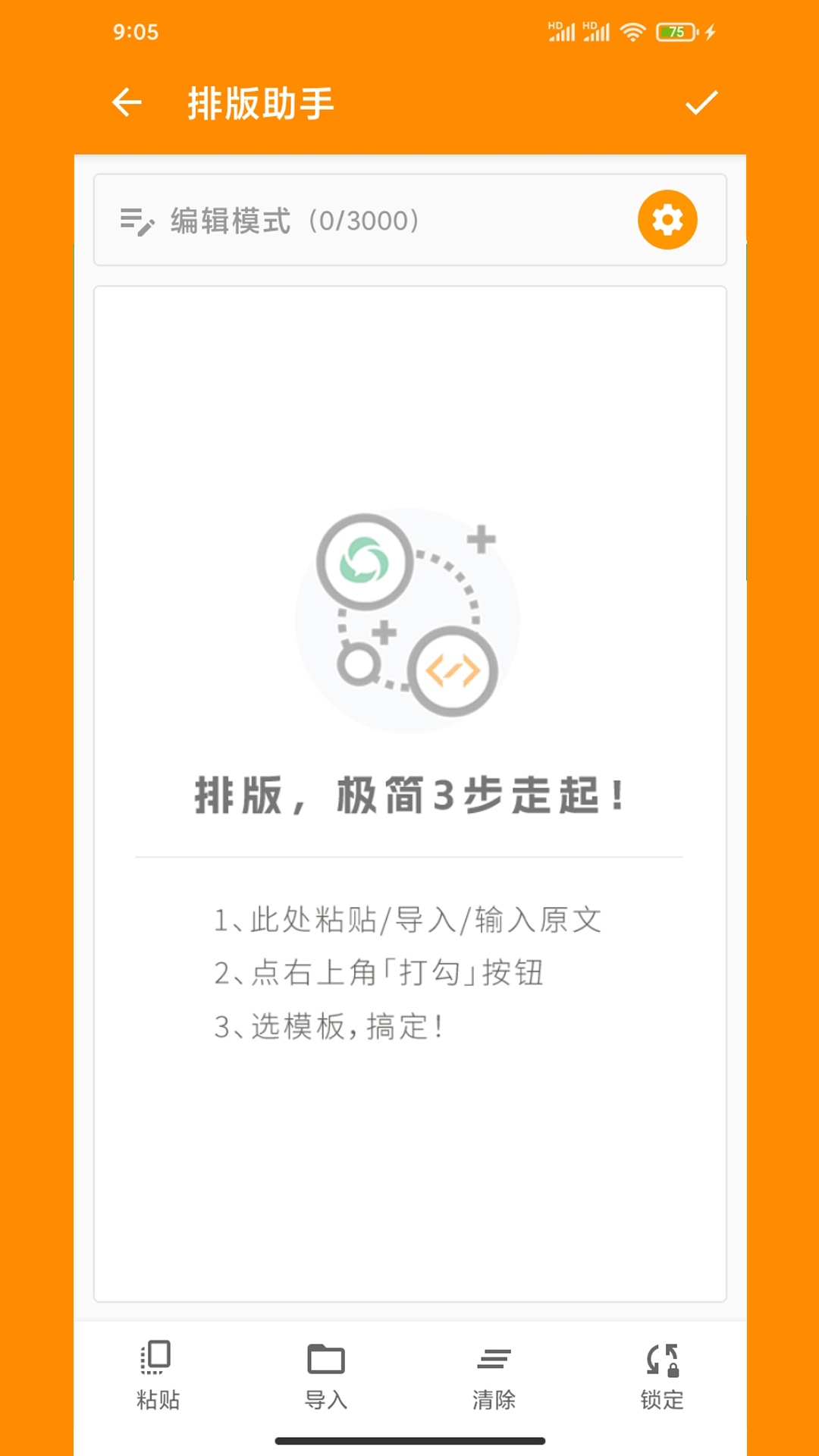The image size is (819, 1456).
Task: Click the 编辑模式 edit-mode pencil icon
Action: (136, 220)
